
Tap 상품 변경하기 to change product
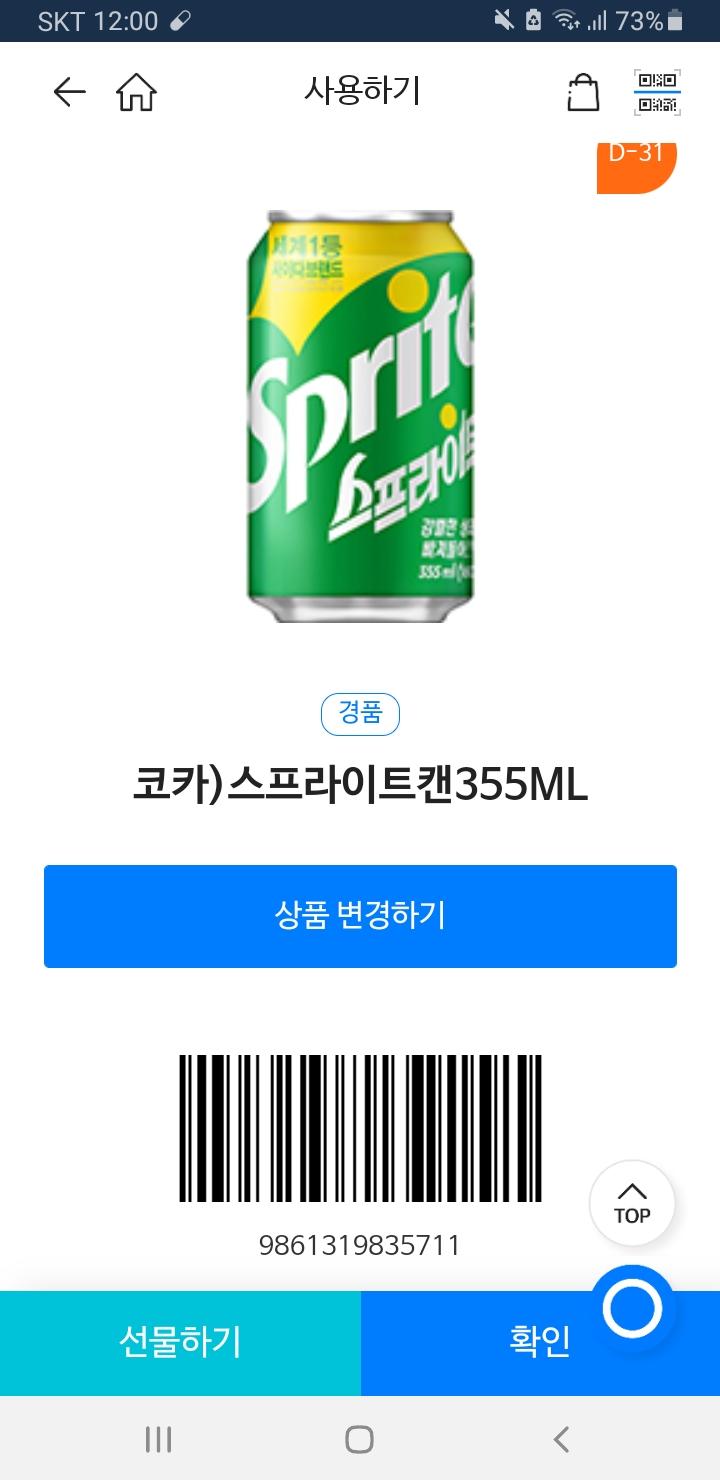360,916
